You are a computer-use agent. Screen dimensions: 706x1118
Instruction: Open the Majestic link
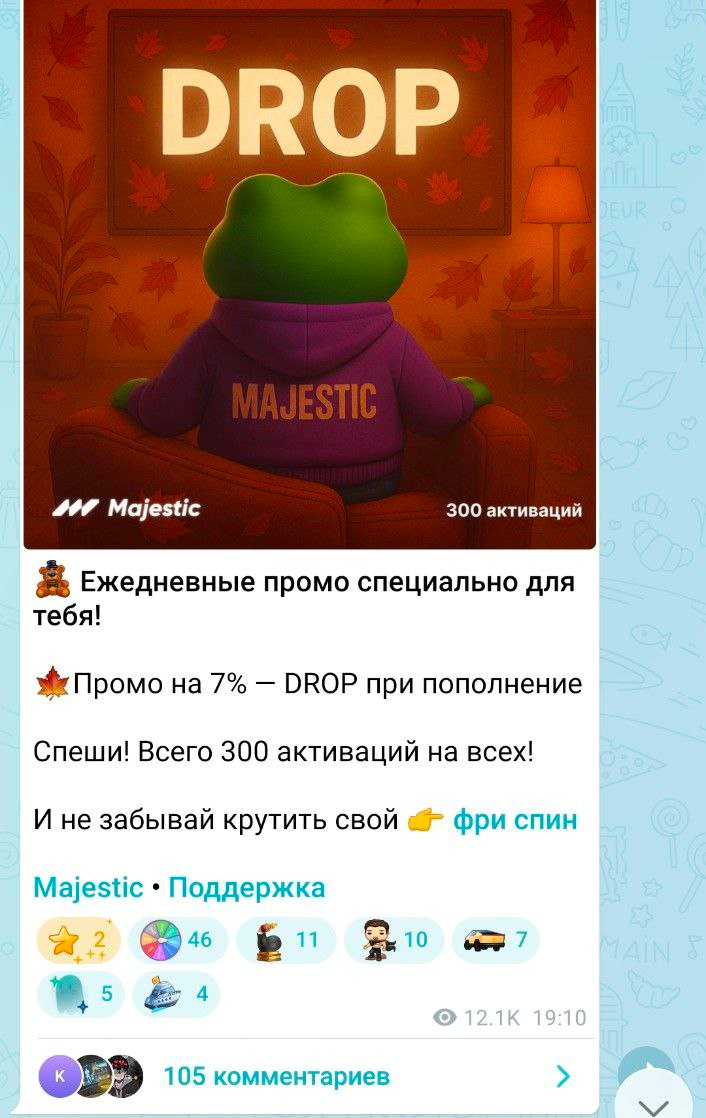pyautogui.click(x=88, y=887)
